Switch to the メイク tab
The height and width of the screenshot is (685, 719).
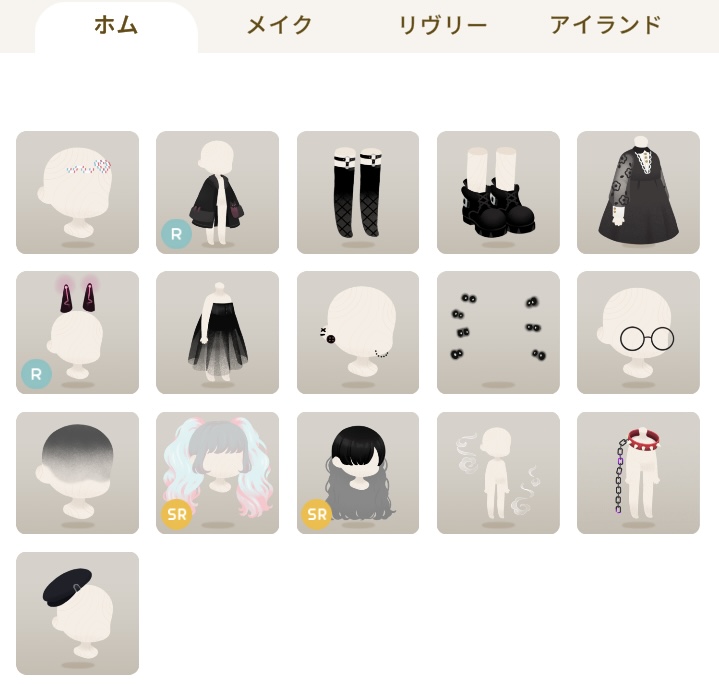pos(280,26)
